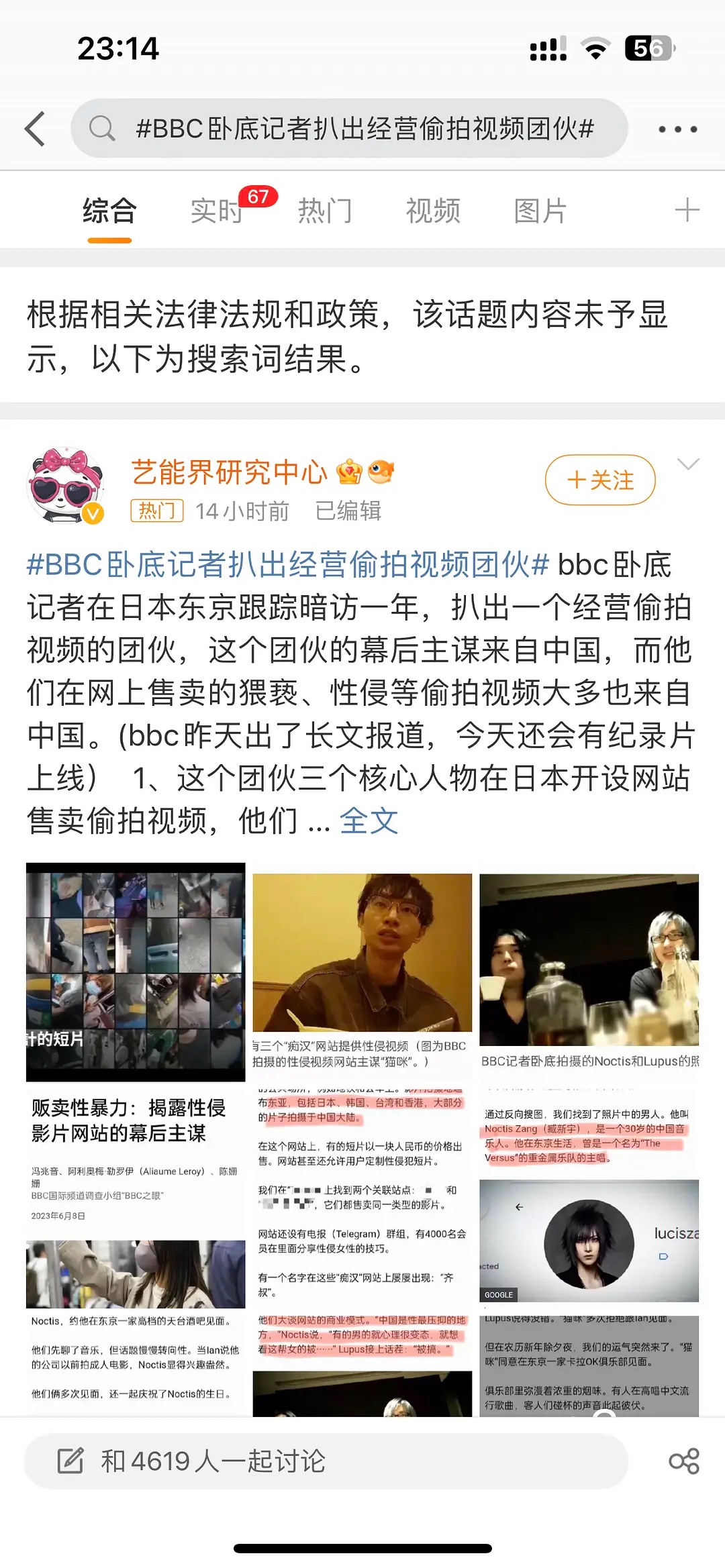Tap the plus to add a new tab
This screenshot has width=725, height=1568.
click(x=686, y=210)
